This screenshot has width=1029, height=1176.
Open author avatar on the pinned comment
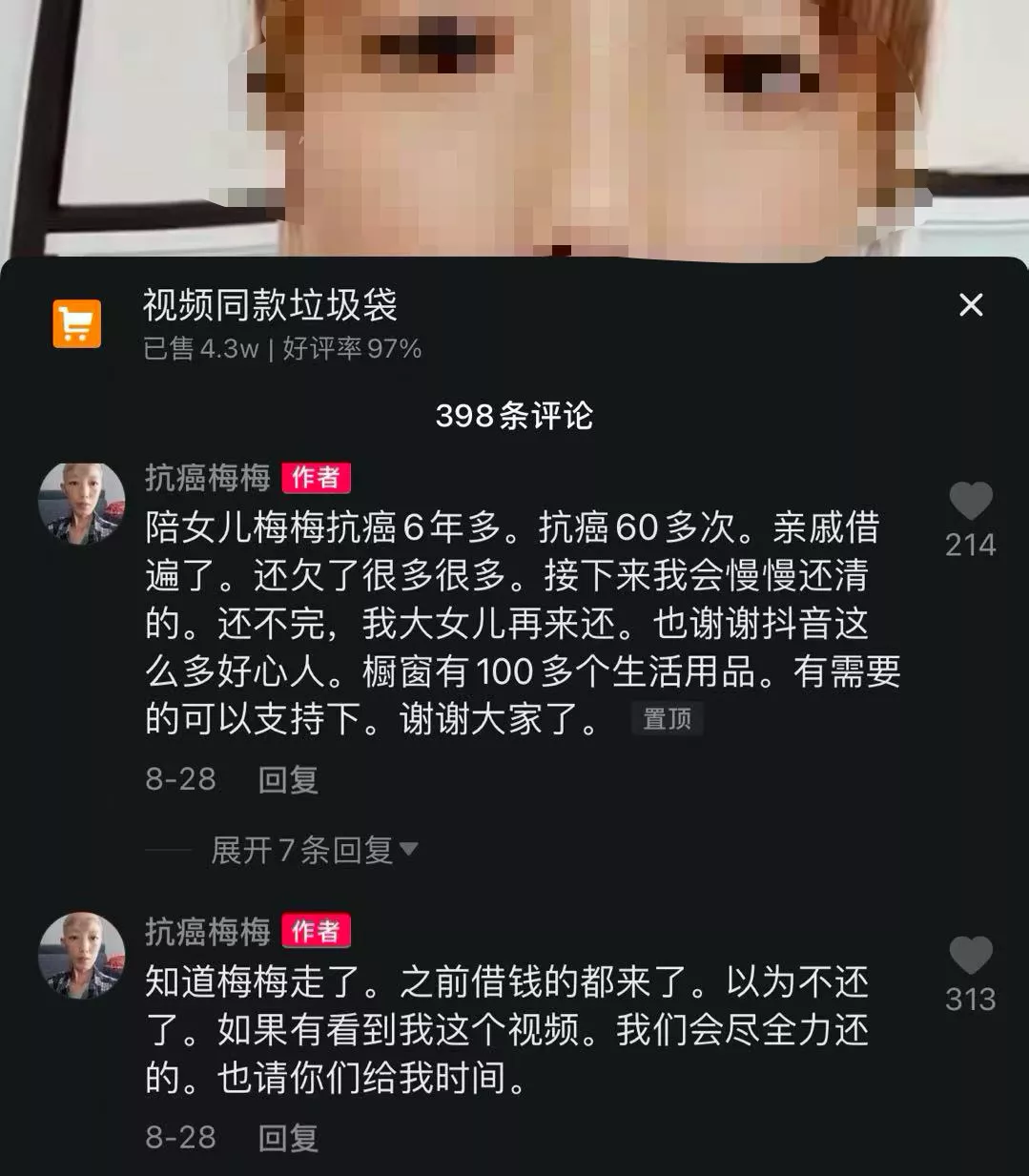pyautogui.click(x=82, y=504)
